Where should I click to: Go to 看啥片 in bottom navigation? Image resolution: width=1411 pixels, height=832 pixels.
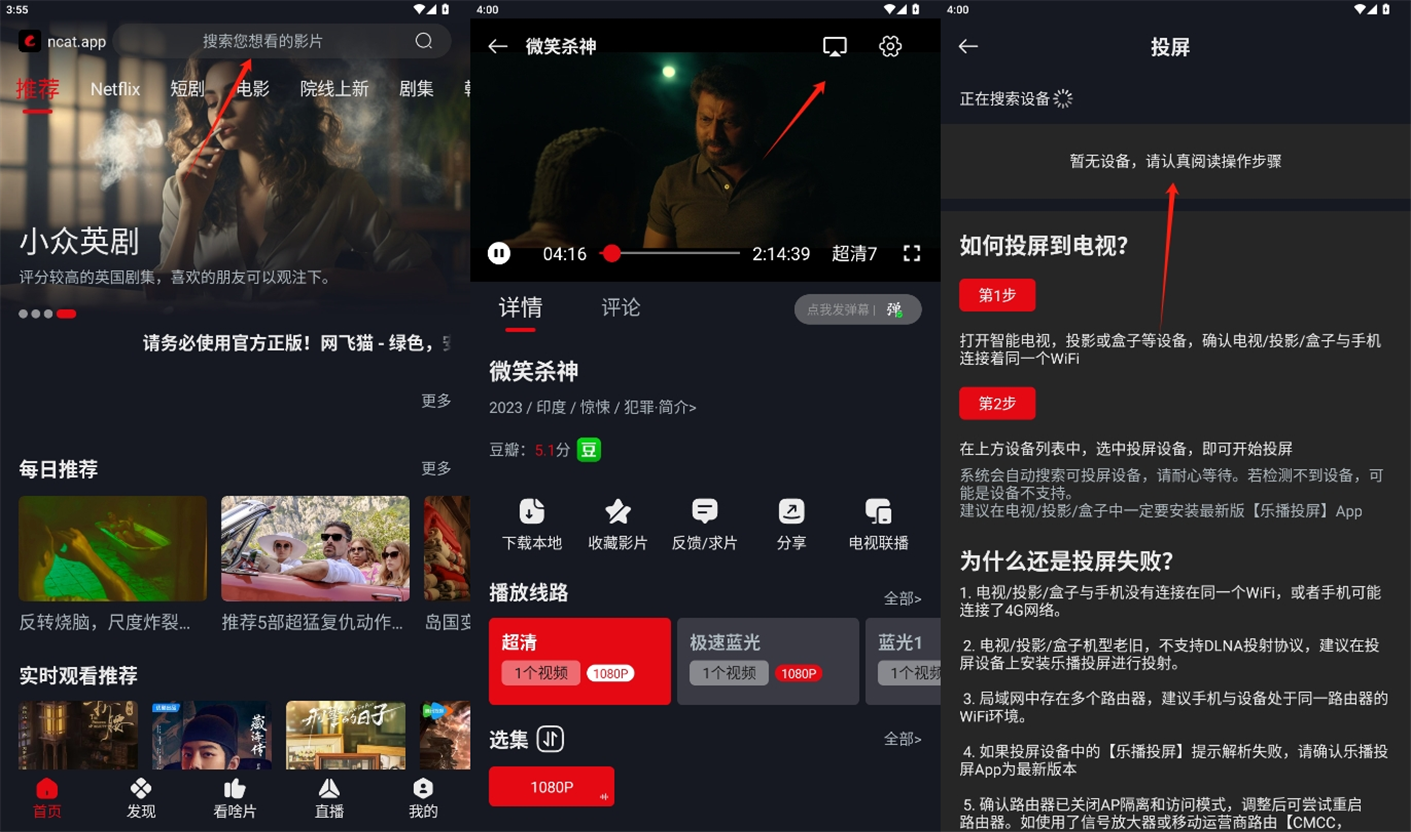(235, 798)
